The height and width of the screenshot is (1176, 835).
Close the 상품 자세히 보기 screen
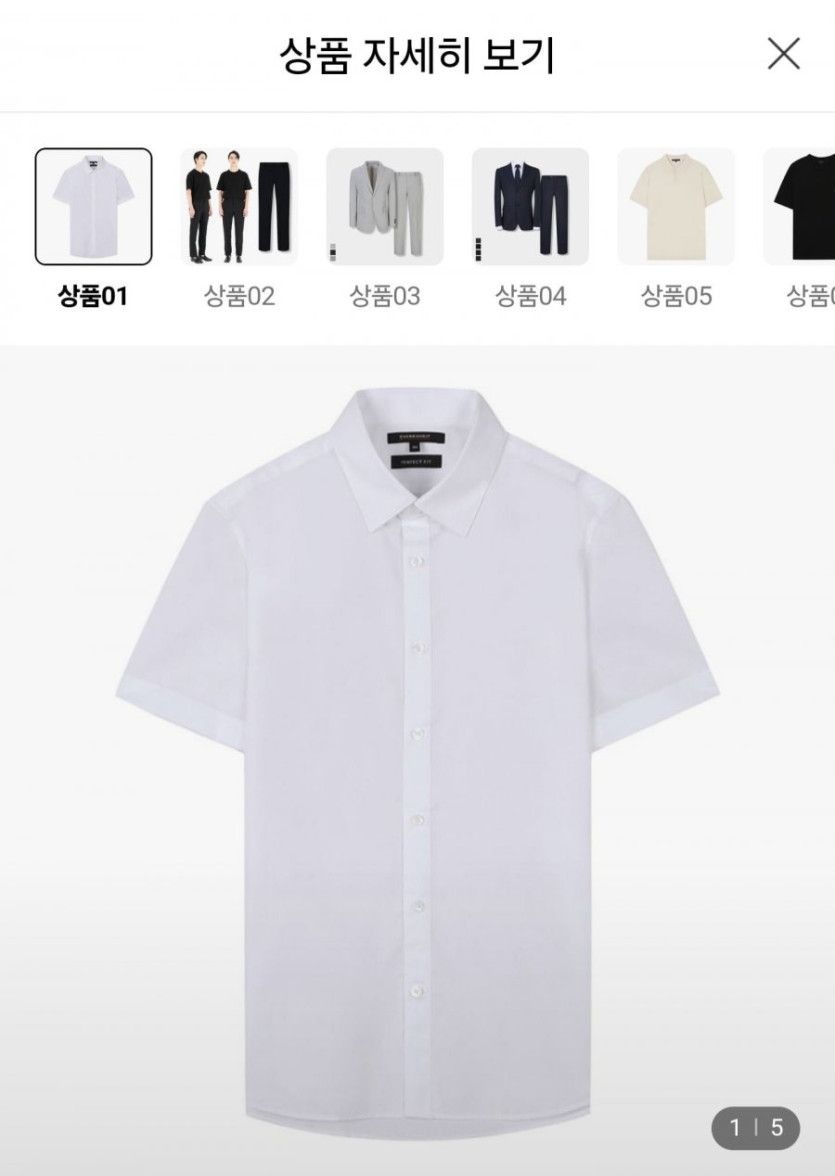coord(783,54)
